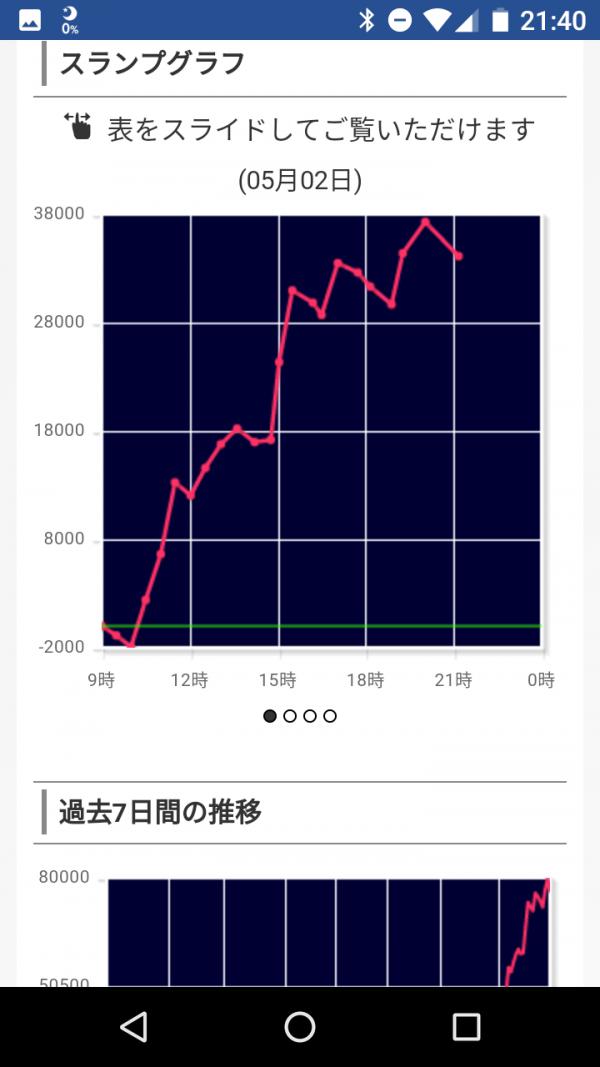Select the first slump graph page dot
Viewport: 600px width, 1067px height.
[x=270, y=716]
